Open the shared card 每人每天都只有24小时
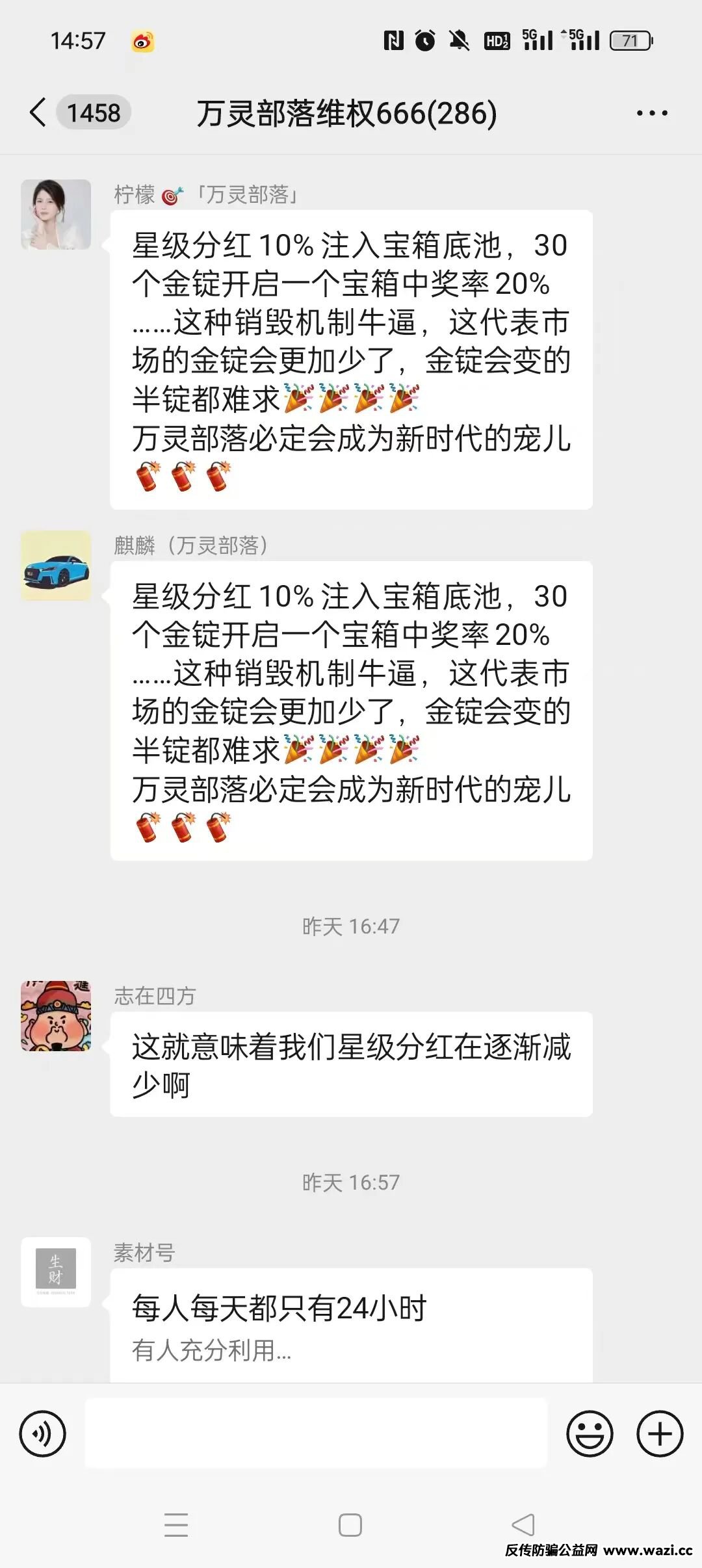 (x=351, y=1326)
